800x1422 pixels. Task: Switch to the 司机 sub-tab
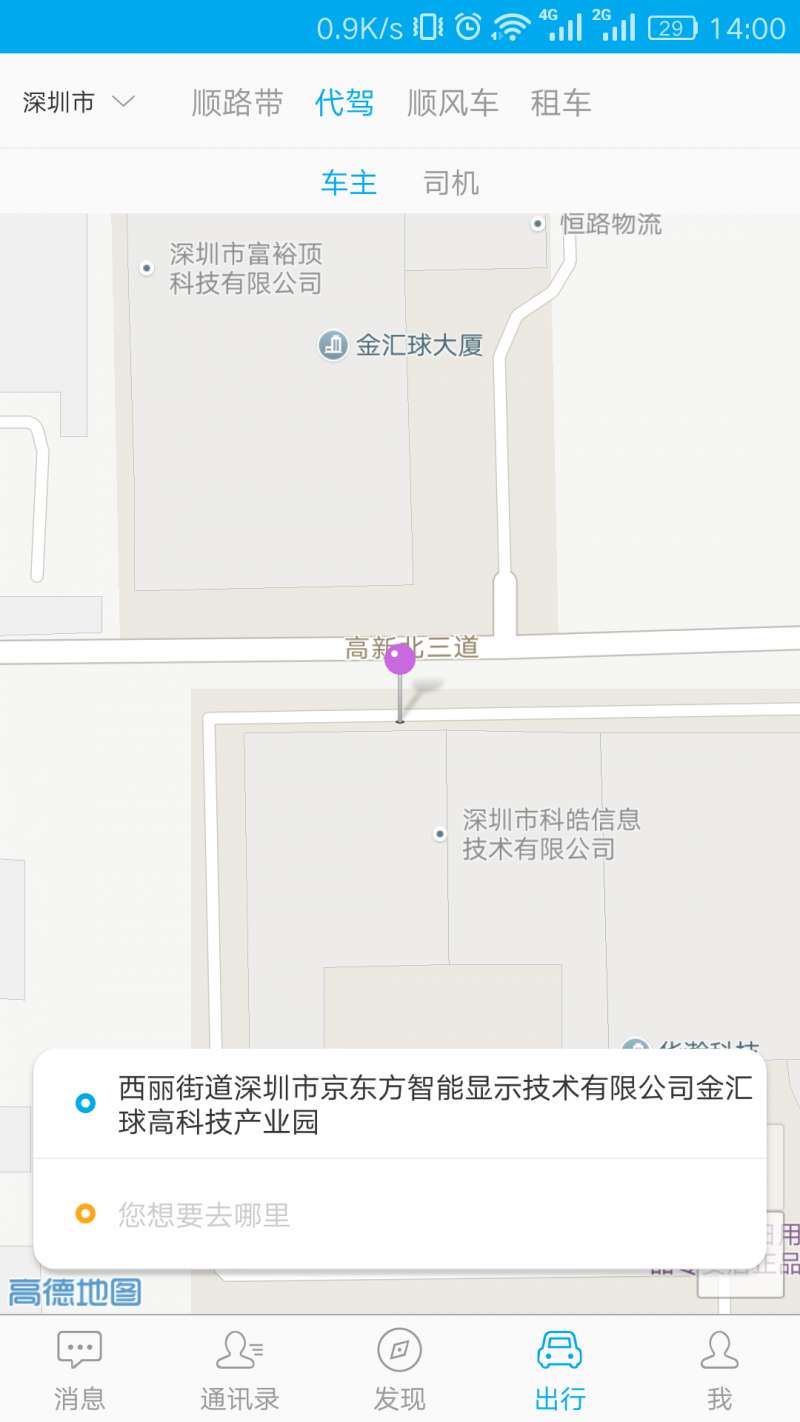click(x=451, y=183)
